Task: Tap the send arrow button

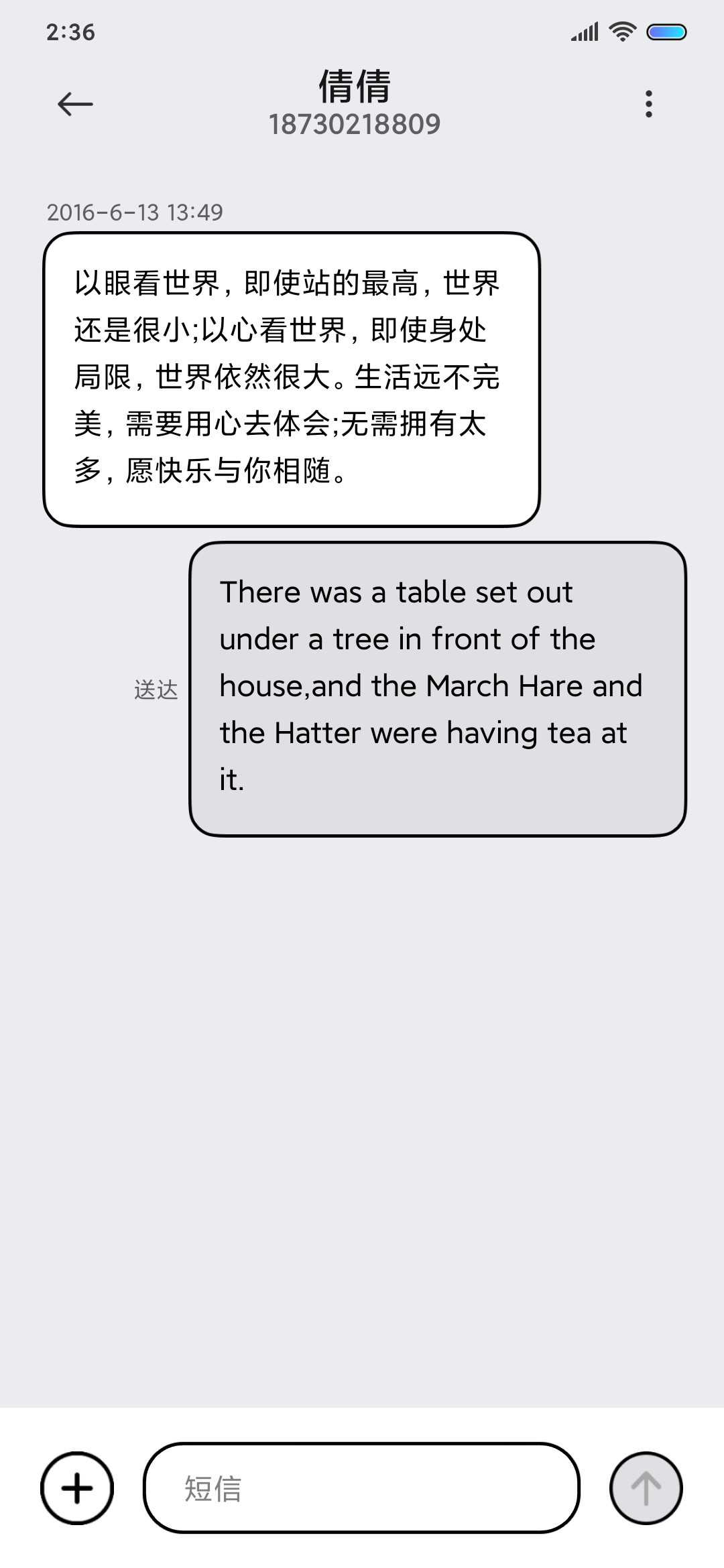Action: click(646, 1488)
